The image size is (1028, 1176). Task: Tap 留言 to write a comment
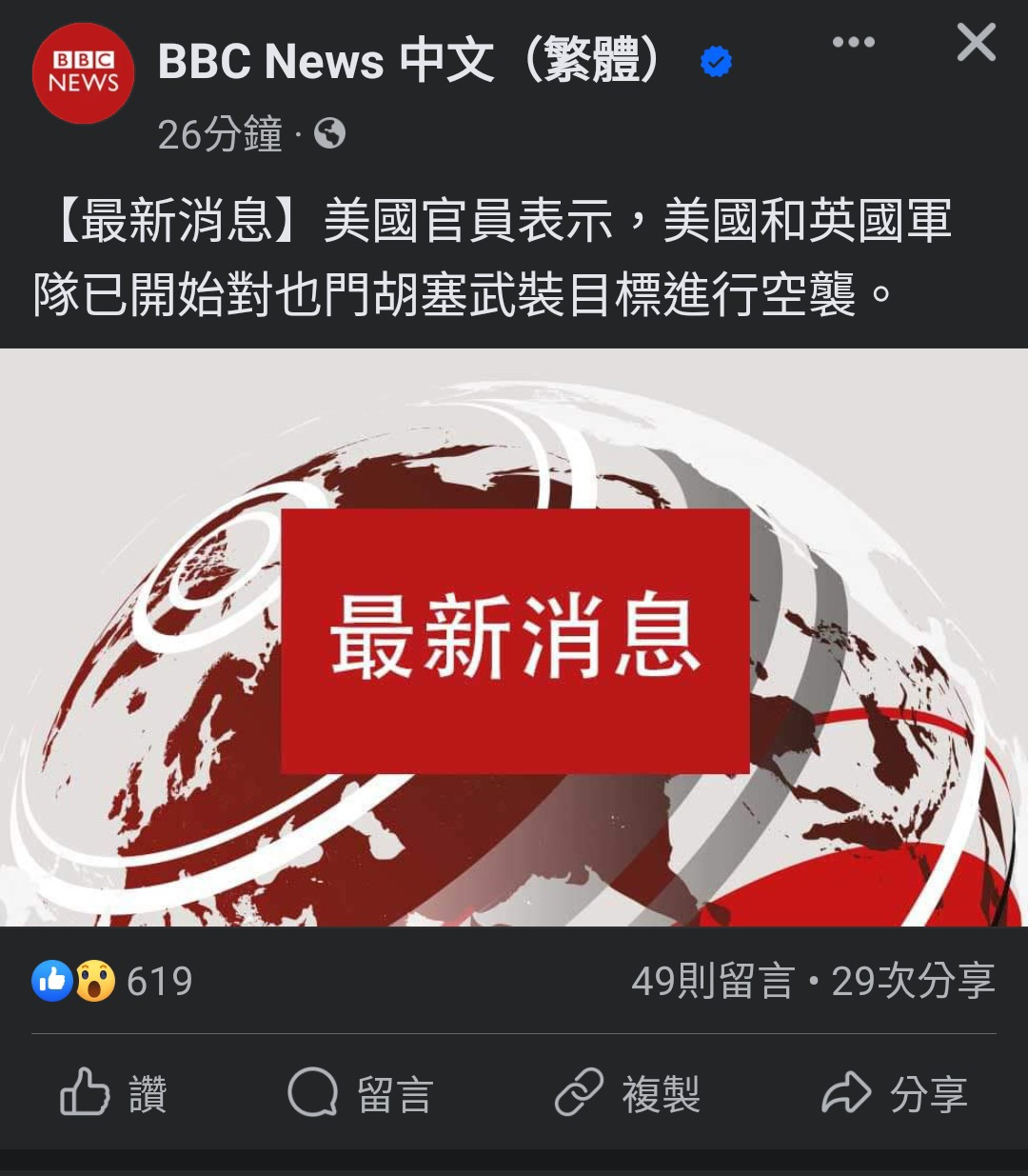pos(362,1093)
